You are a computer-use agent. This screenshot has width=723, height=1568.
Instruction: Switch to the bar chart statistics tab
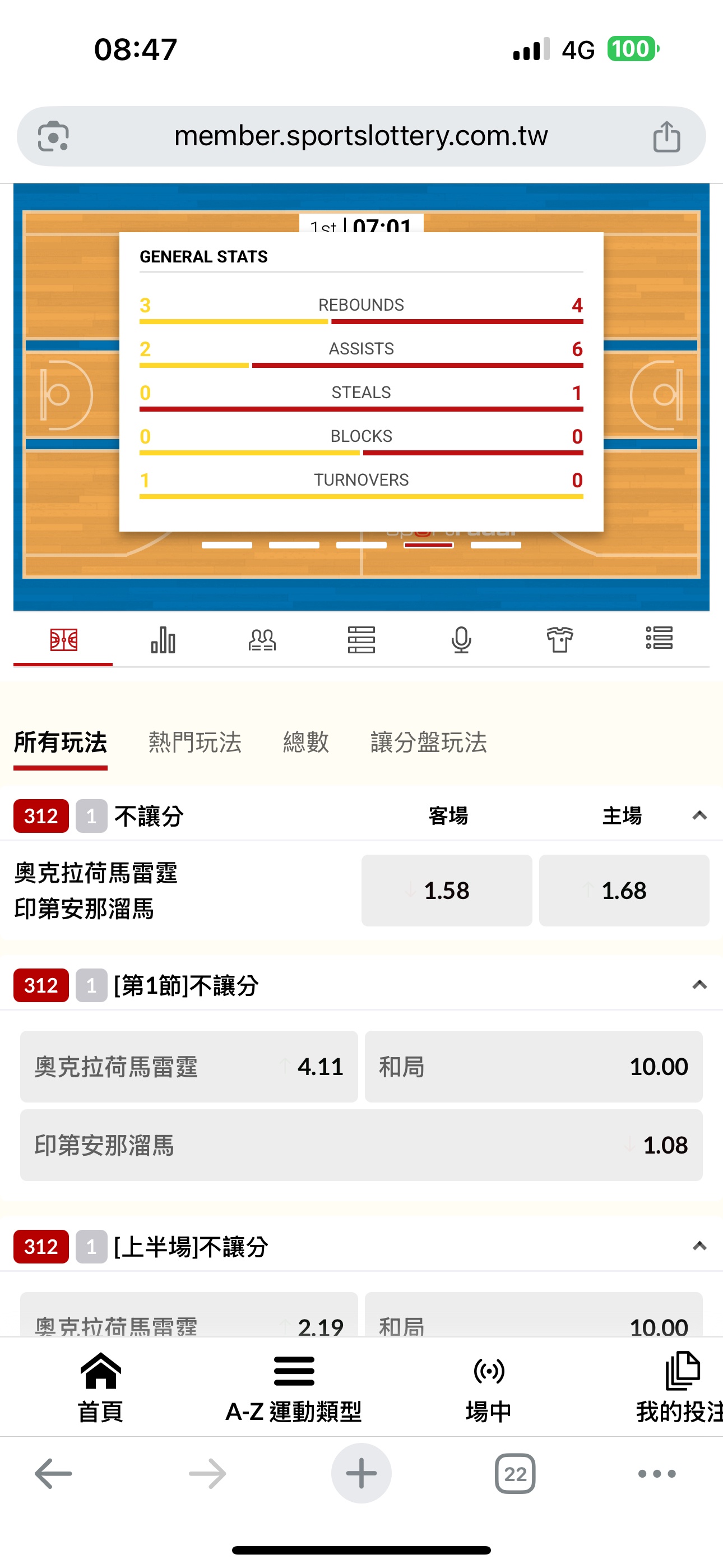pos(163,640)
